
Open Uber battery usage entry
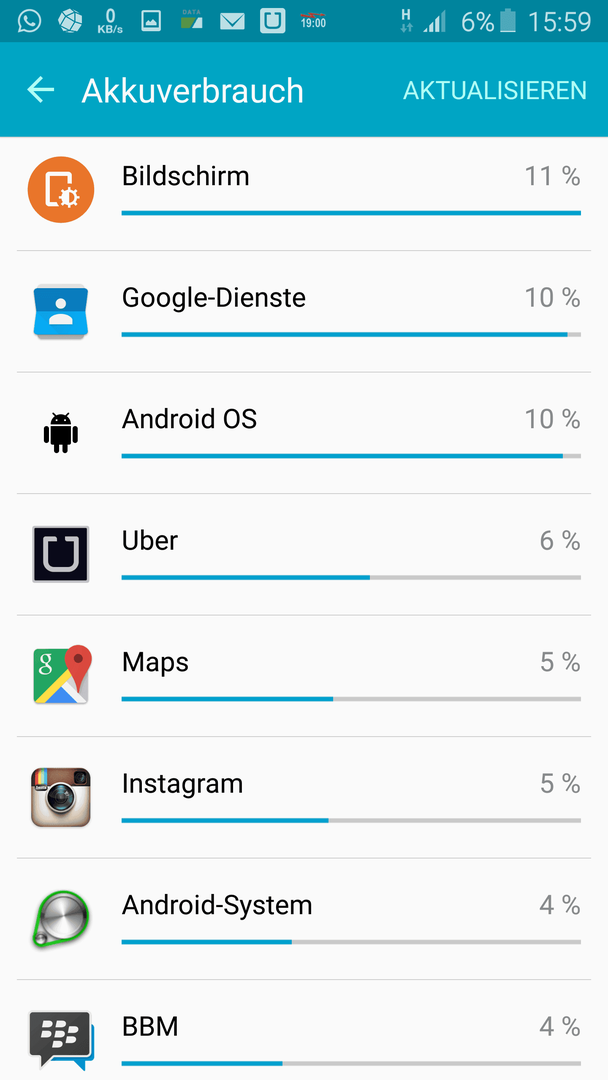pos(304,554)
